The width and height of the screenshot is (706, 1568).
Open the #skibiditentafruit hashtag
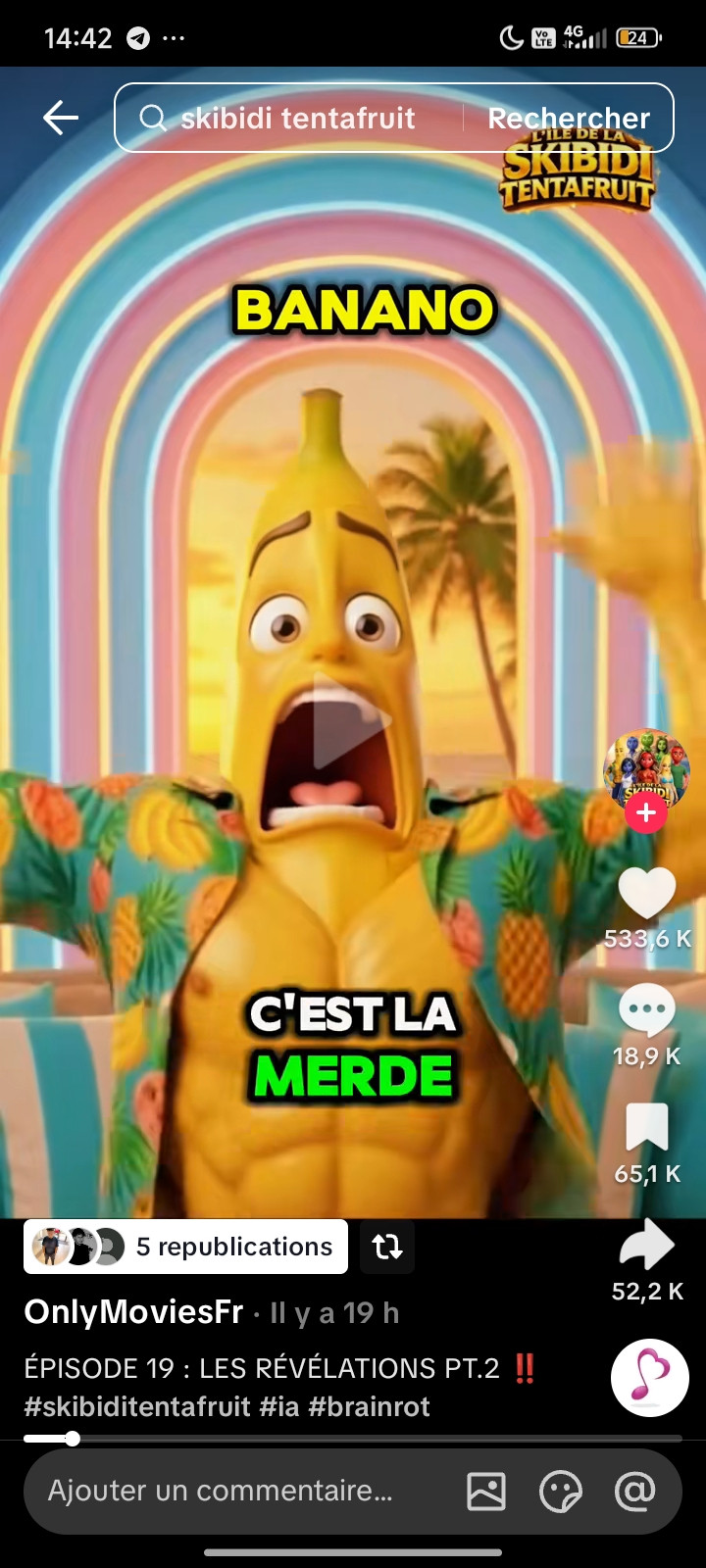(x=137, y=1407)
